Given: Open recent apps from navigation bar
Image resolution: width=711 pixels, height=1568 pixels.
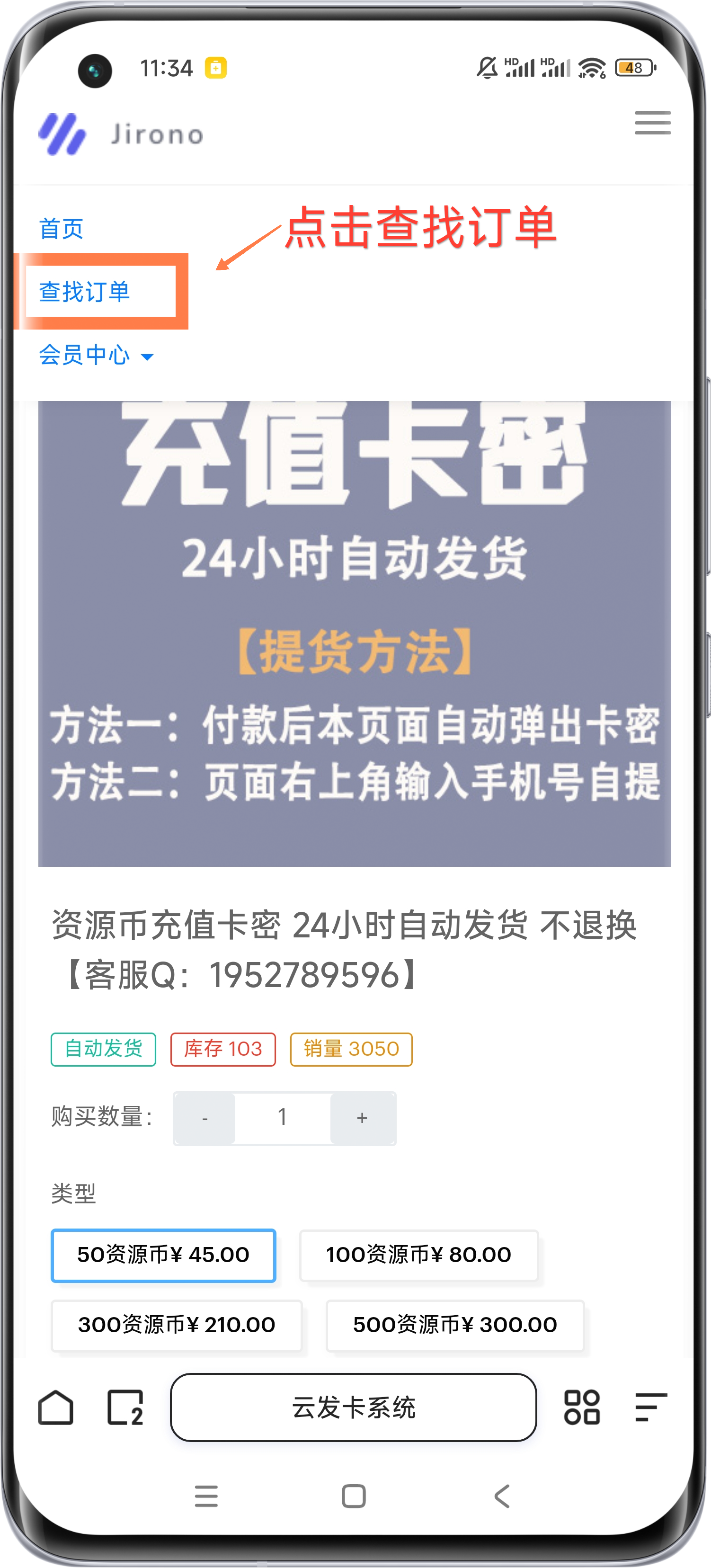Looking at the screenshot, I should click(x=206, y=1496).
